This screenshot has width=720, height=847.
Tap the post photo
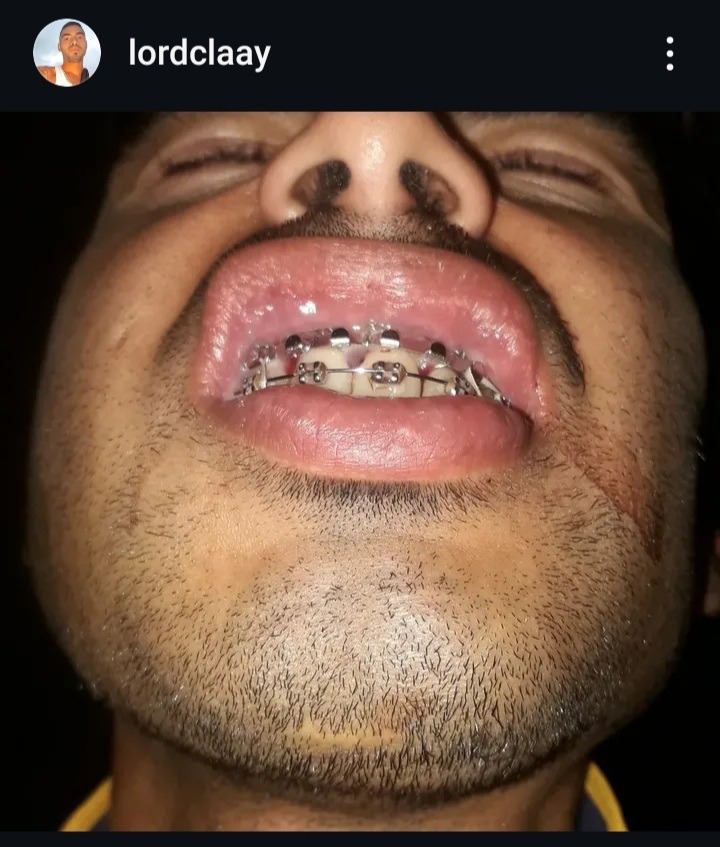pyautogui.click(x=360, y=472)
